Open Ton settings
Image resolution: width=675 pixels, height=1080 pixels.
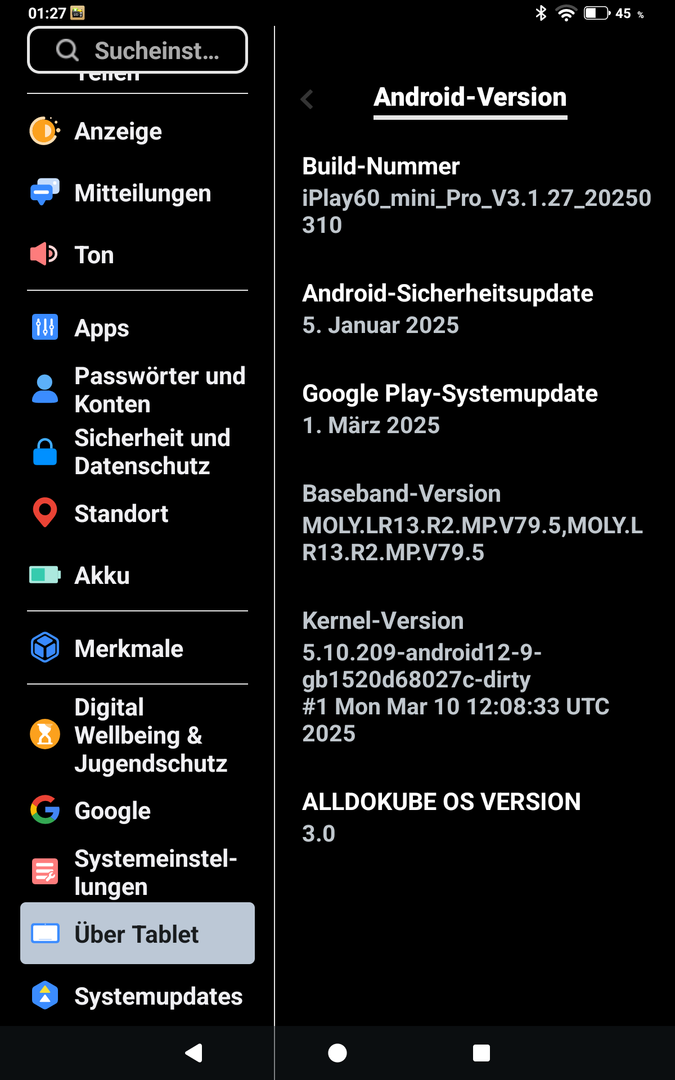(x=94, y=255)
